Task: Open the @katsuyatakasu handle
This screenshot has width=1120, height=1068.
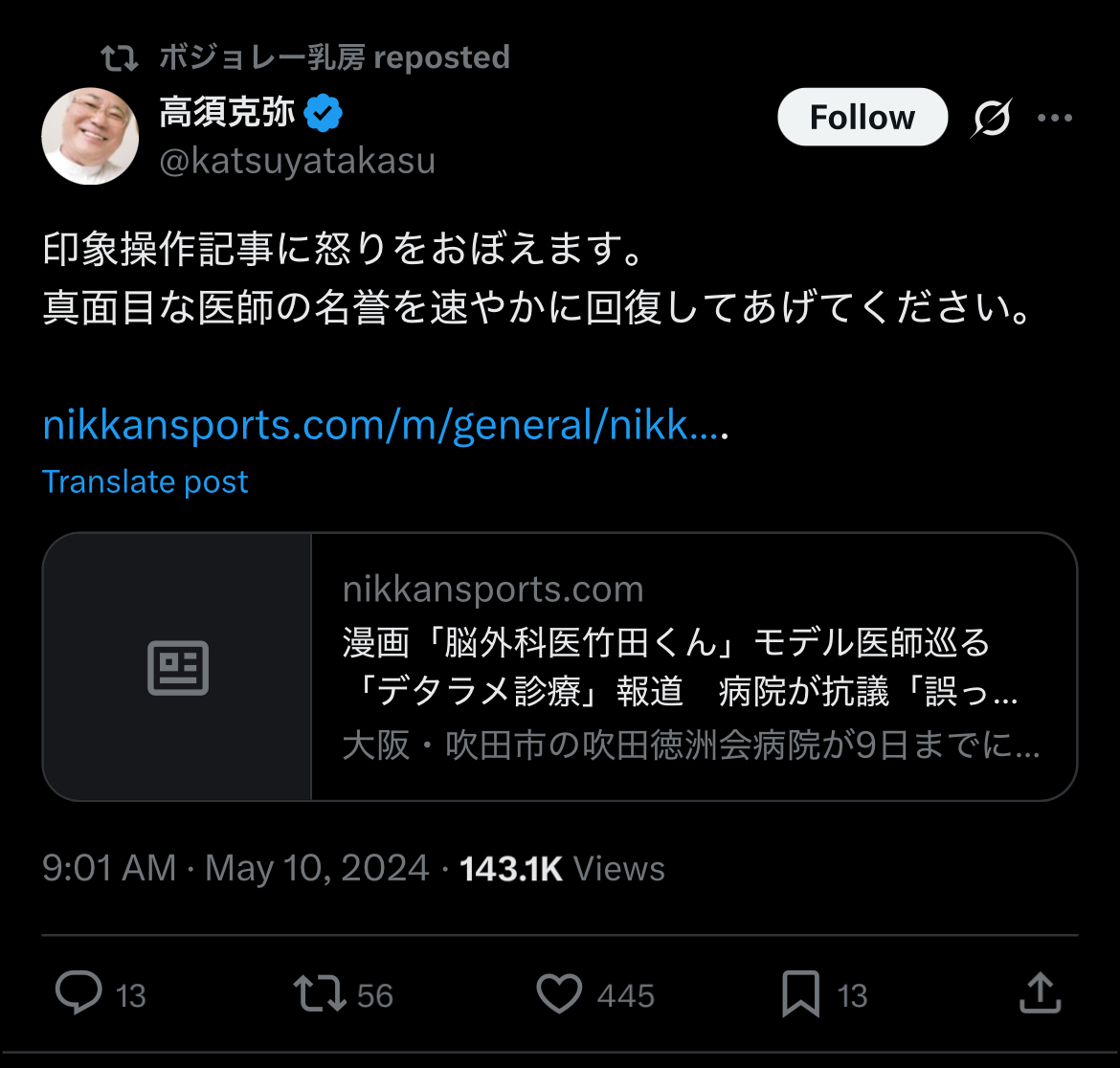Action: click(x=297, y=161)
